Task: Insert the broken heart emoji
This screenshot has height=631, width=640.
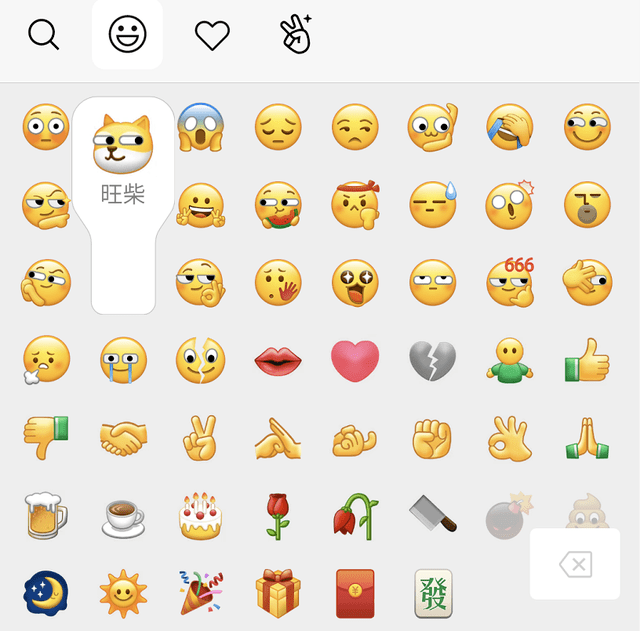Action: (x=432, y=361)
